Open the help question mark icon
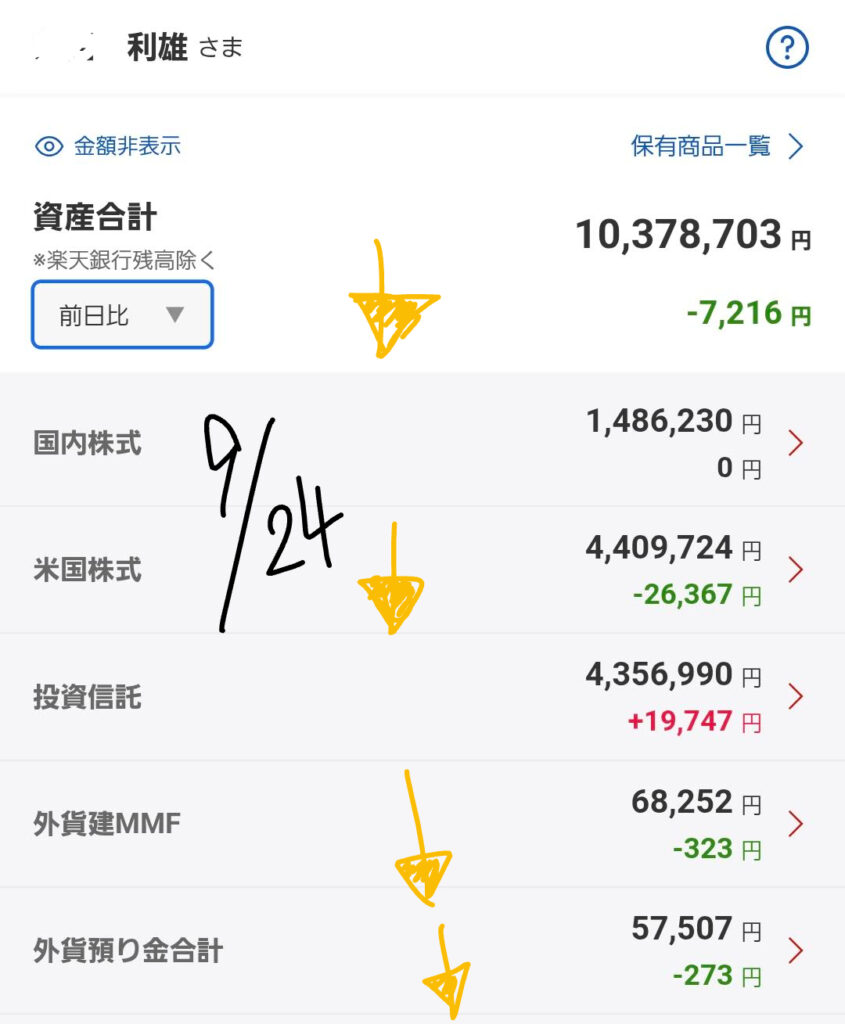Image resolution: width=845 pixels, height=1024 pixels. (x=787, y=47)
